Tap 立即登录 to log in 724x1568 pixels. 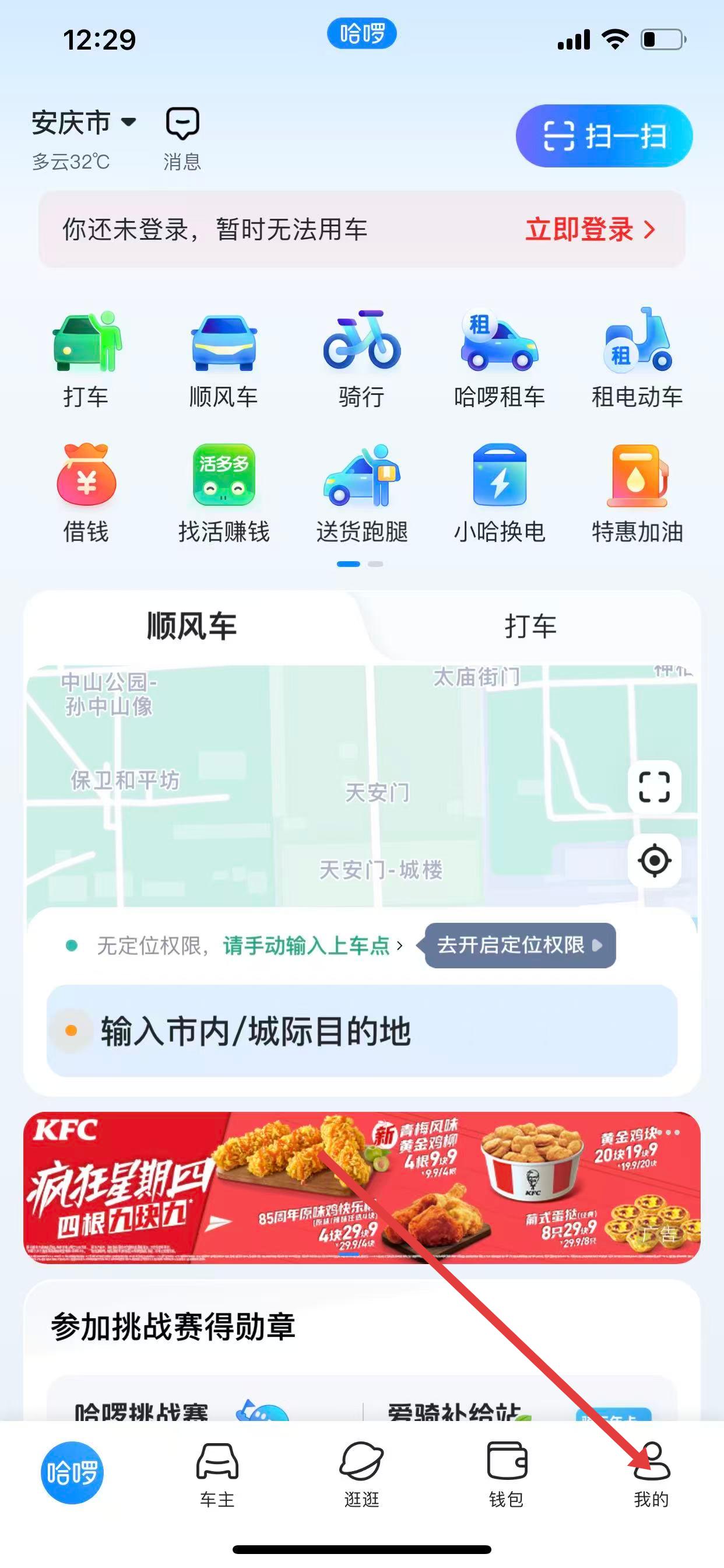(589, 229)
